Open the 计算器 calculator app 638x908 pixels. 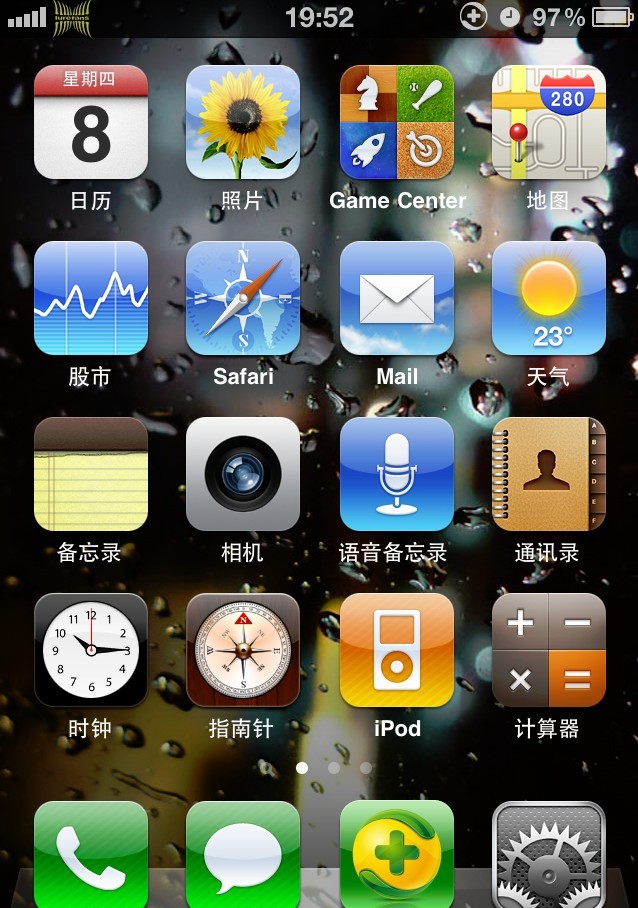tap(549, 650)
